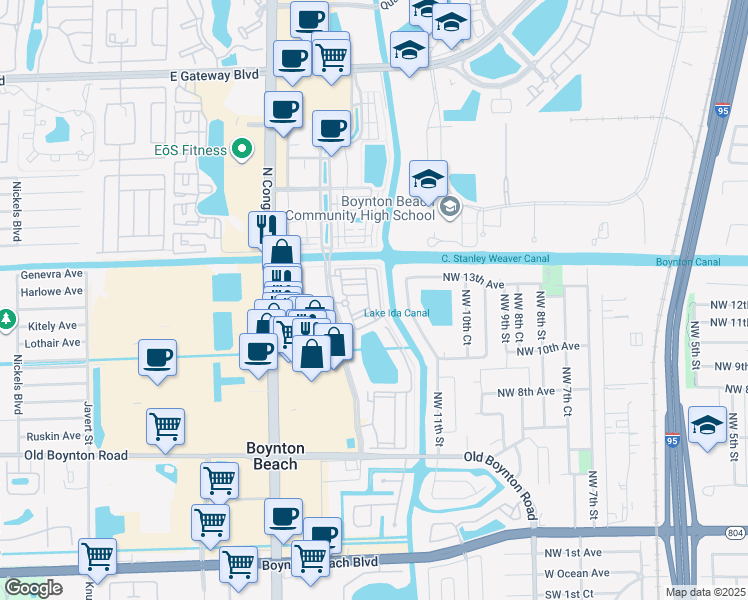748x600 pixels.
Task: Select the grocery marker near Knuth Rd
Action: click(97, 555)
